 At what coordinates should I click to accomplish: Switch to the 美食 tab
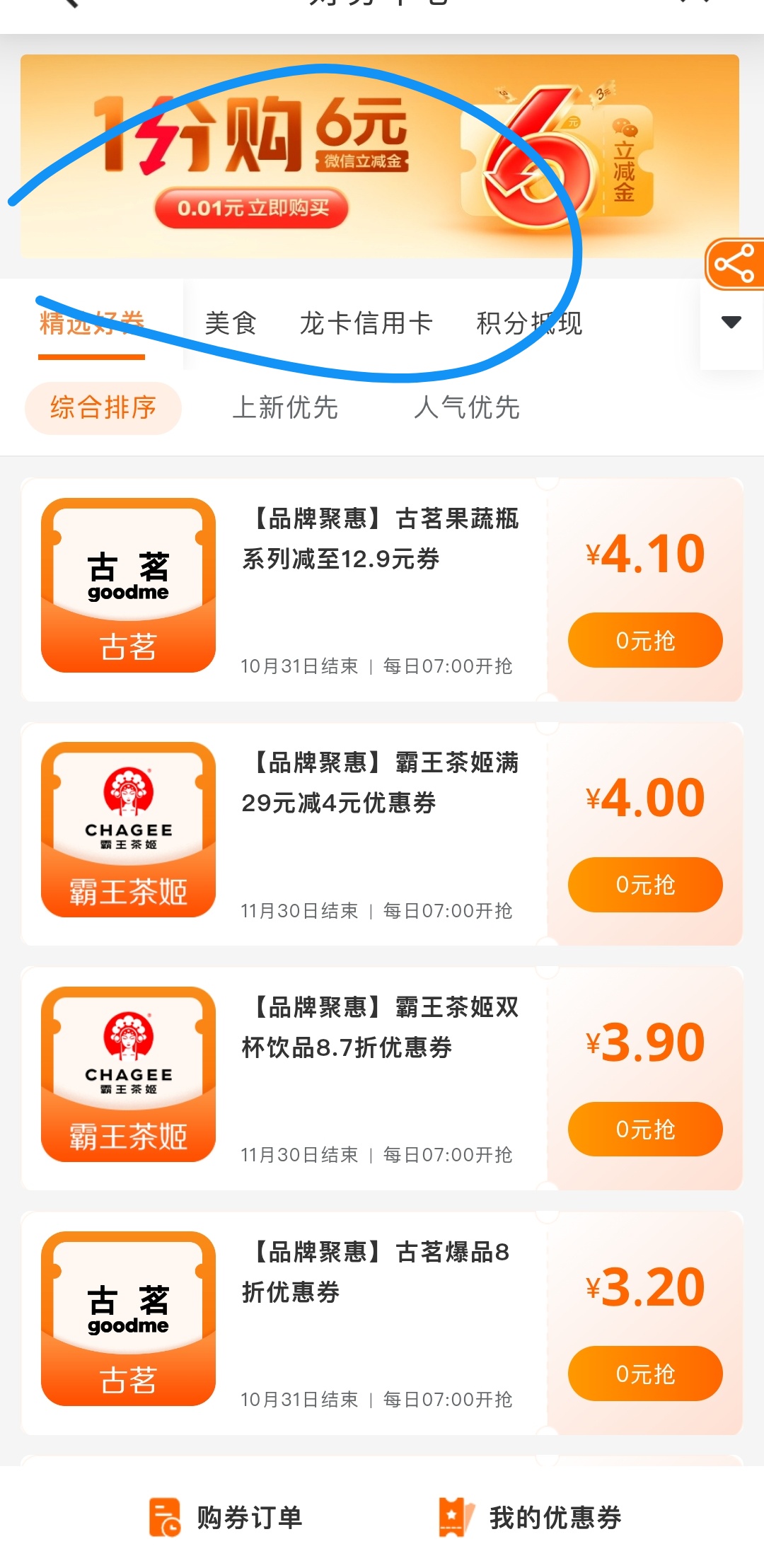point(231,323)
